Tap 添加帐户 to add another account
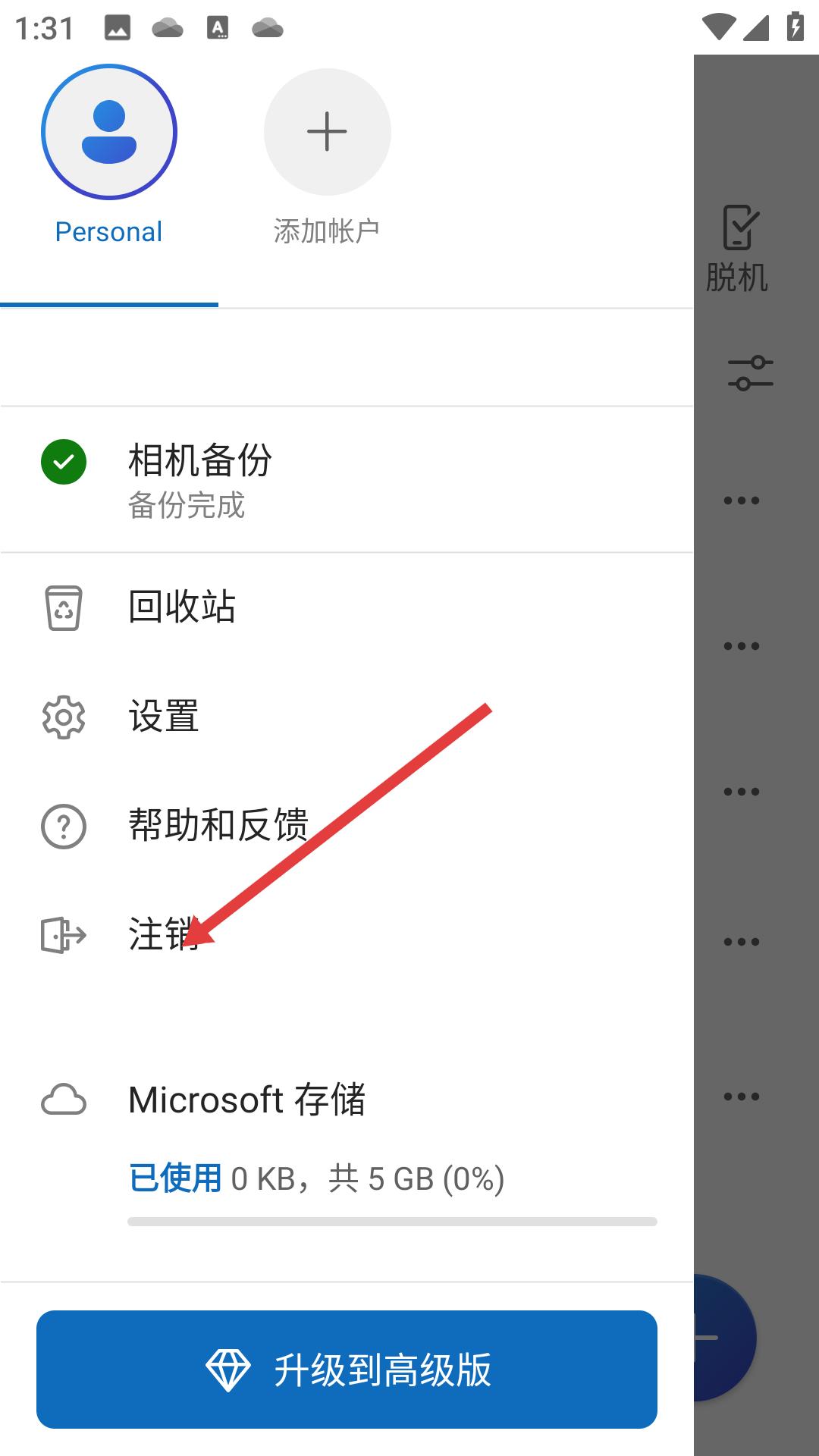 click(327, 132)
